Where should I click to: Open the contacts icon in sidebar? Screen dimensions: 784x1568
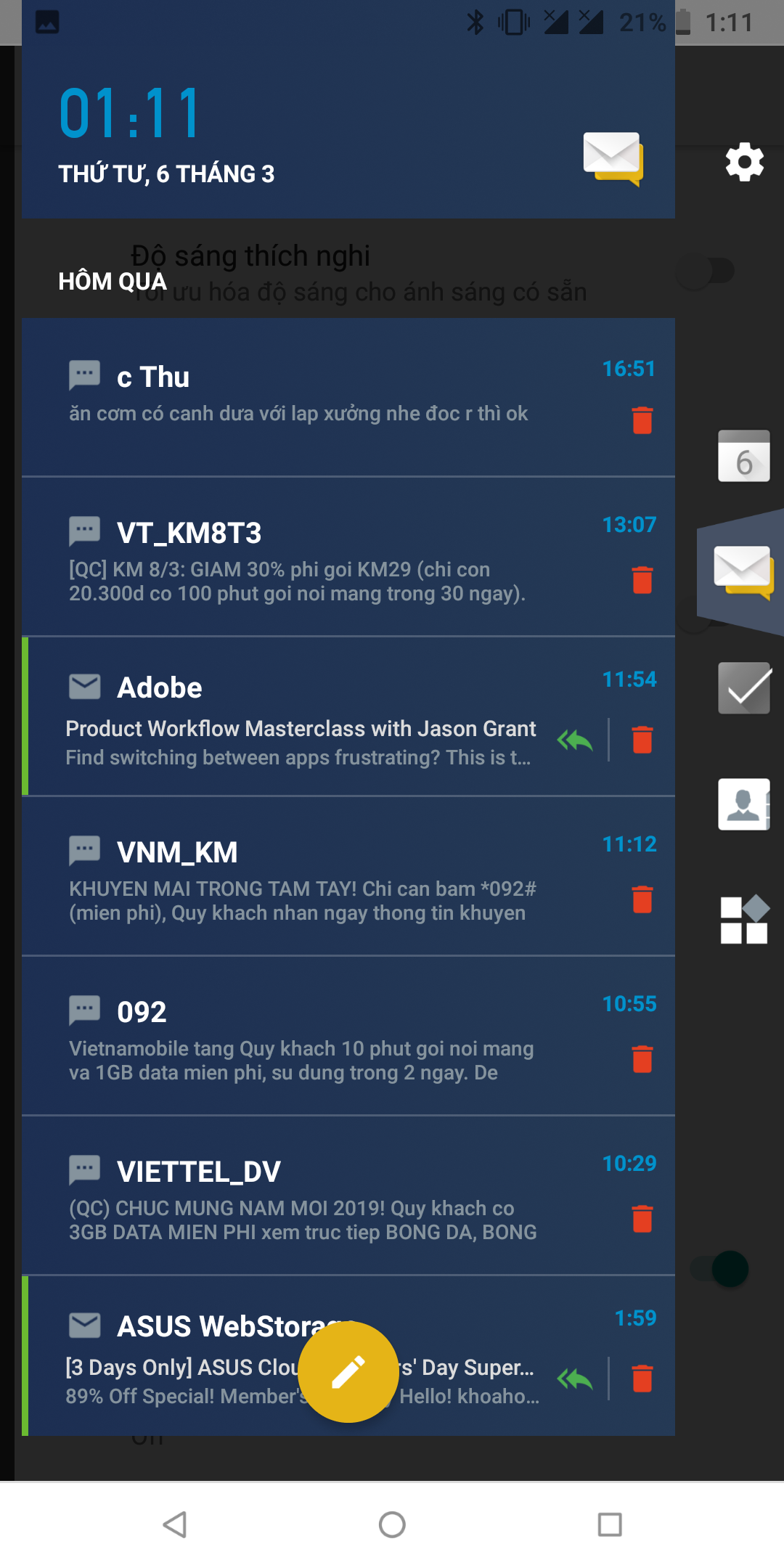pos(744,804)
